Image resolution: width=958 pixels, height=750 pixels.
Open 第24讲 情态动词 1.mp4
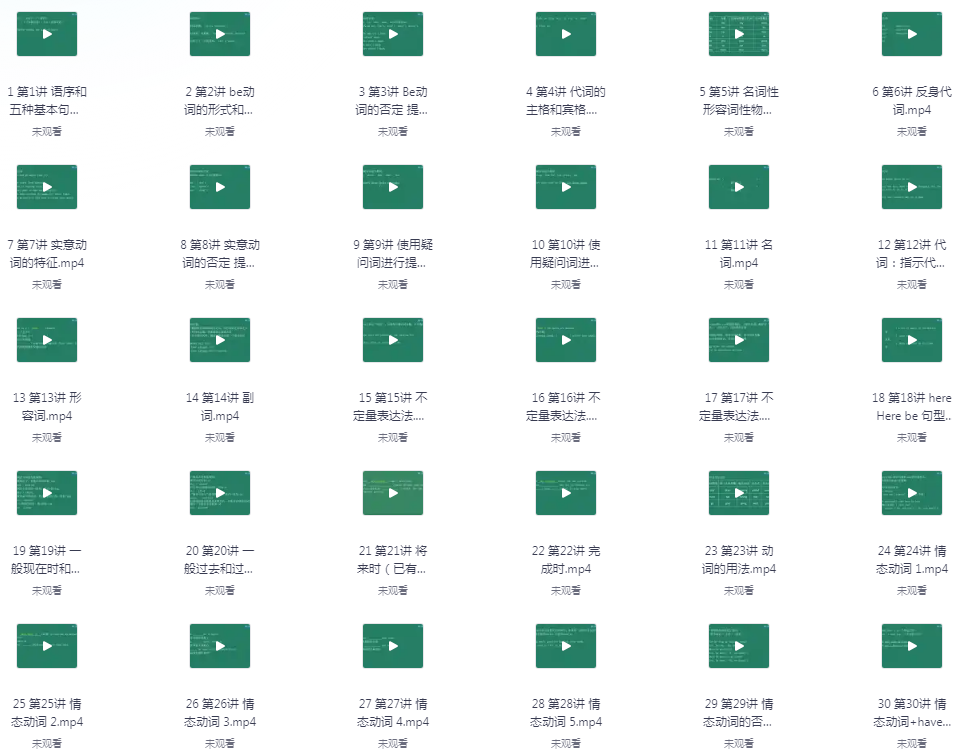912,492
